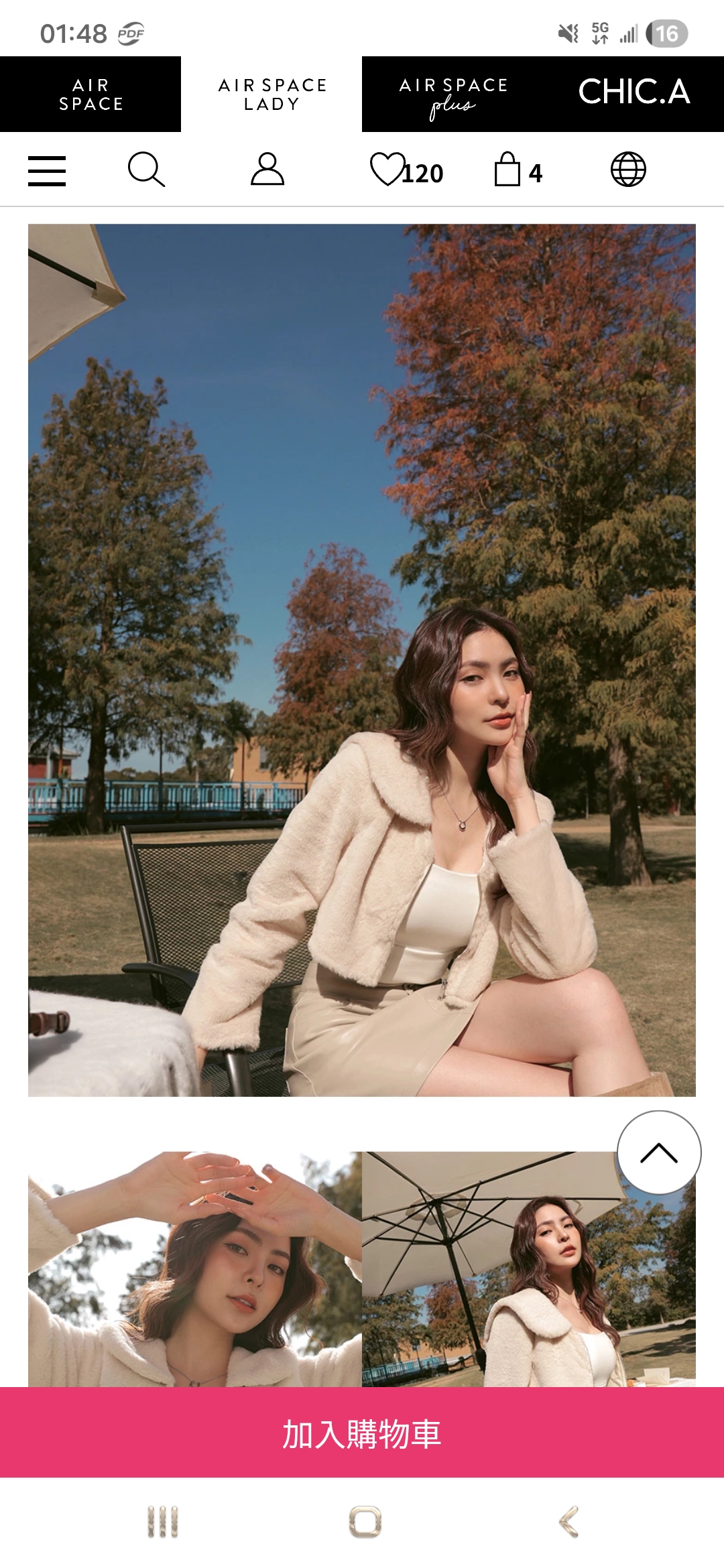Go back using the system back button
The width and height of the screenshot is (724, 1568).
(568, 1521)
